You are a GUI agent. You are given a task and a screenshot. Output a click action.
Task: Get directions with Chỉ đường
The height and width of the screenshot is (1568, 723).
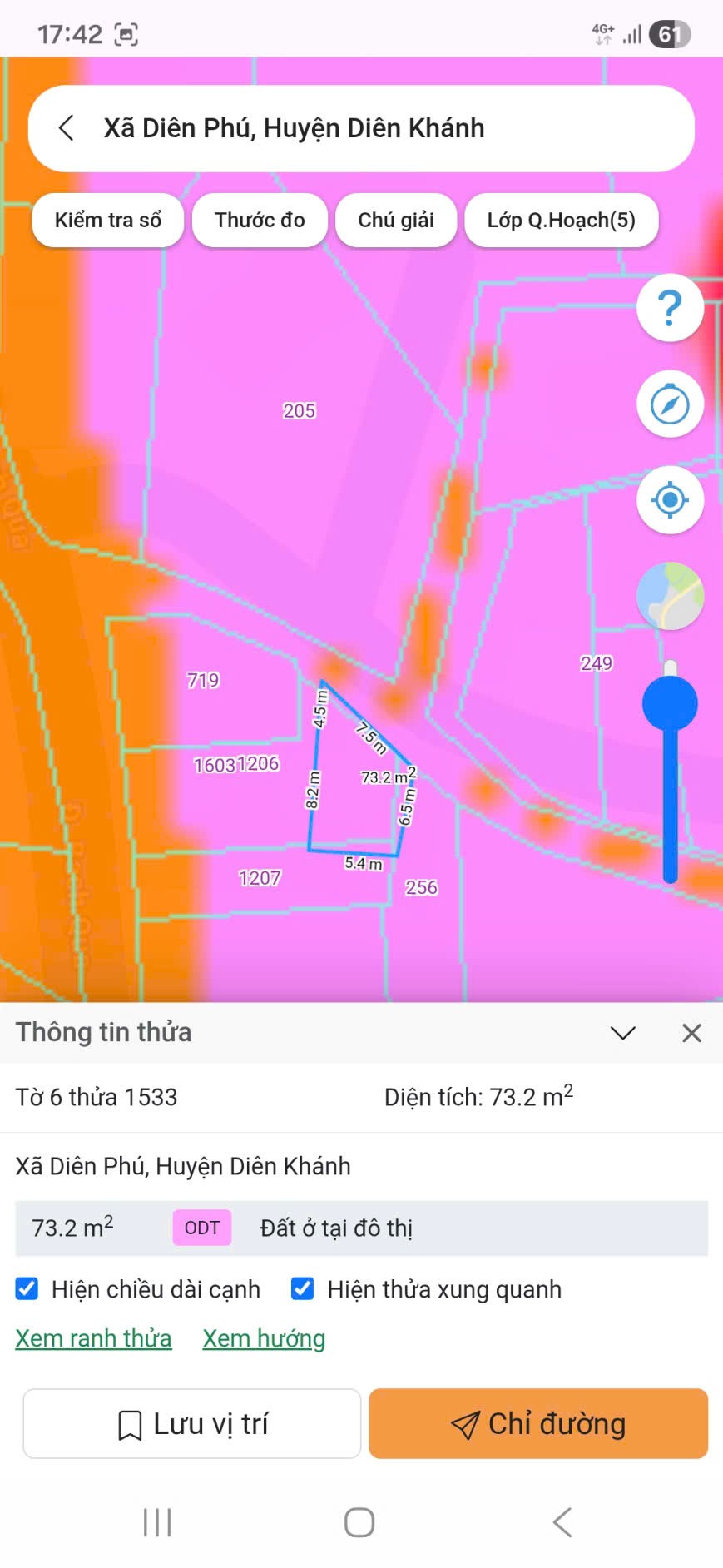[538, 1424]
